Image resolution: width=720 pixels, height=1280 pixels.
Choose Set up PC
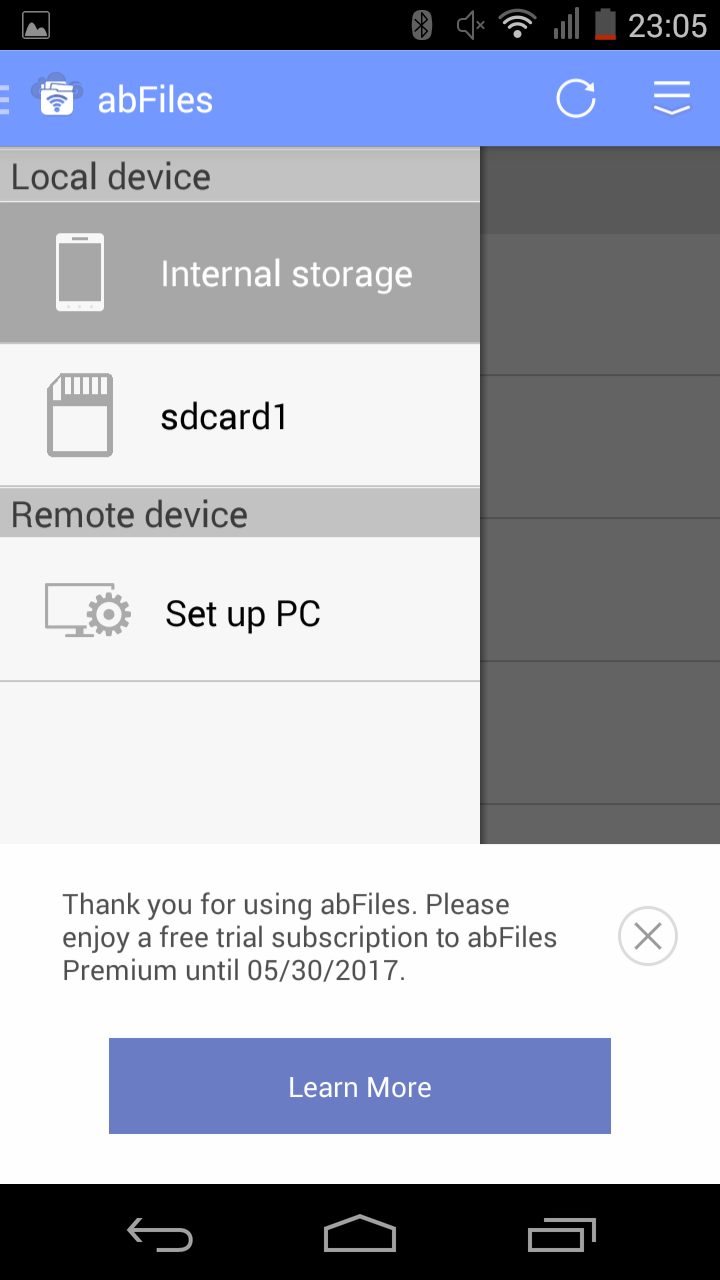pos(240,610)
